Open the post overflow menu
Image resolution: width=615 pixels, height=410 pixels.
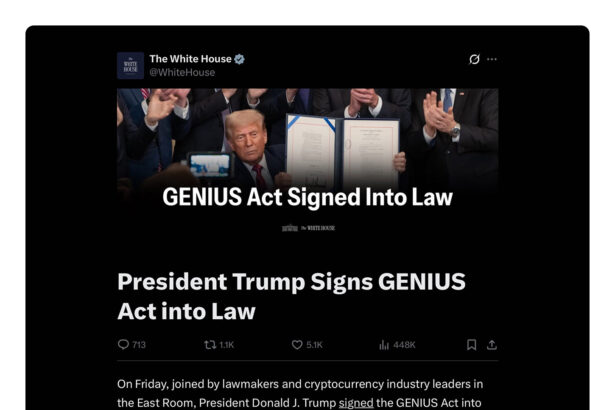point(492,60)
